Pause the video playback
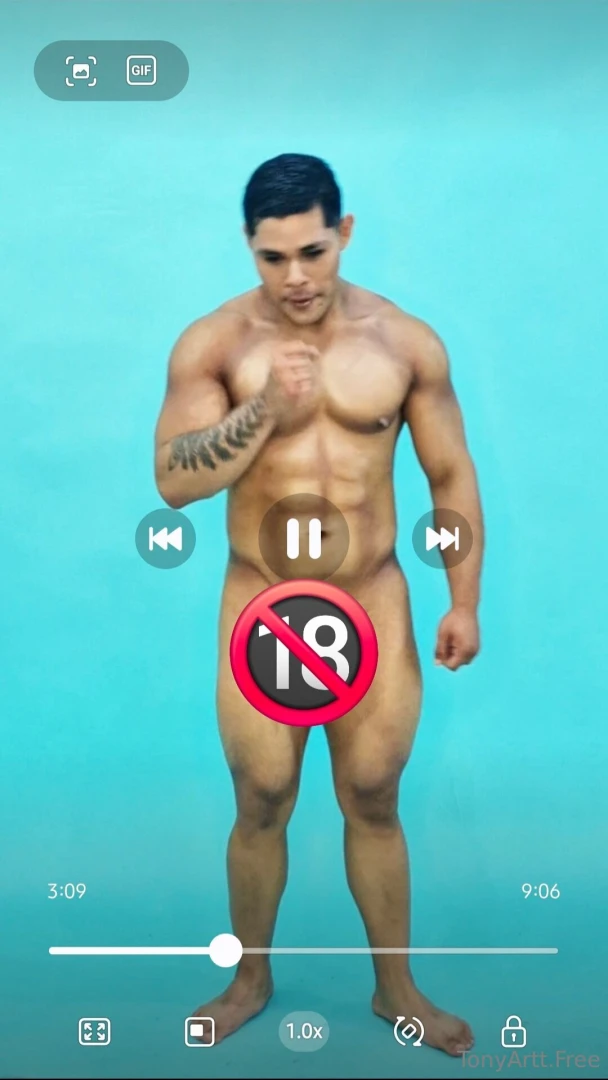Screen dimensions: 608x1080 pyautogui.click(x=303, y=539)
